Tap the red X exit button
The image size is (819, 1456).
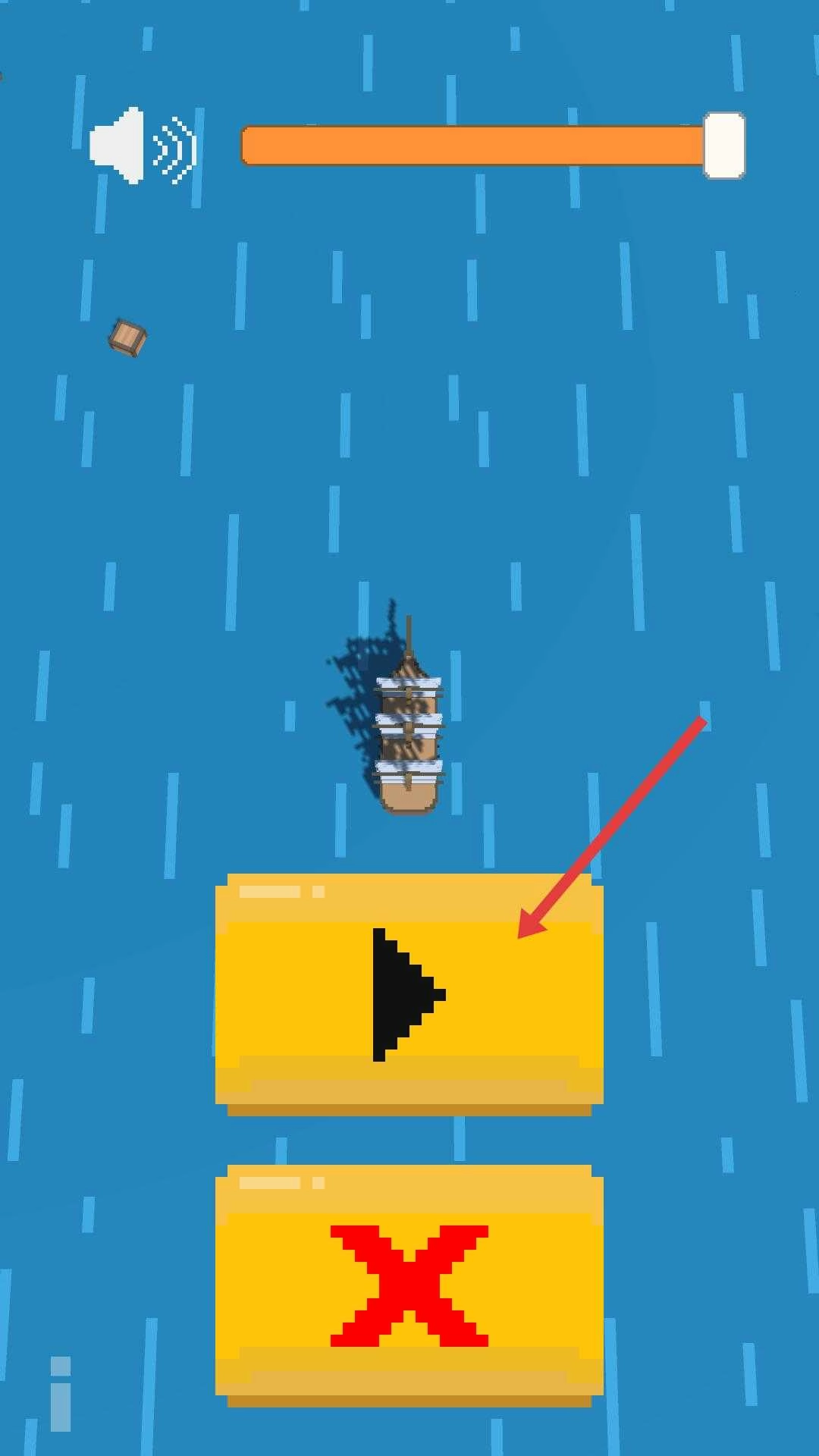point(409,1285)
